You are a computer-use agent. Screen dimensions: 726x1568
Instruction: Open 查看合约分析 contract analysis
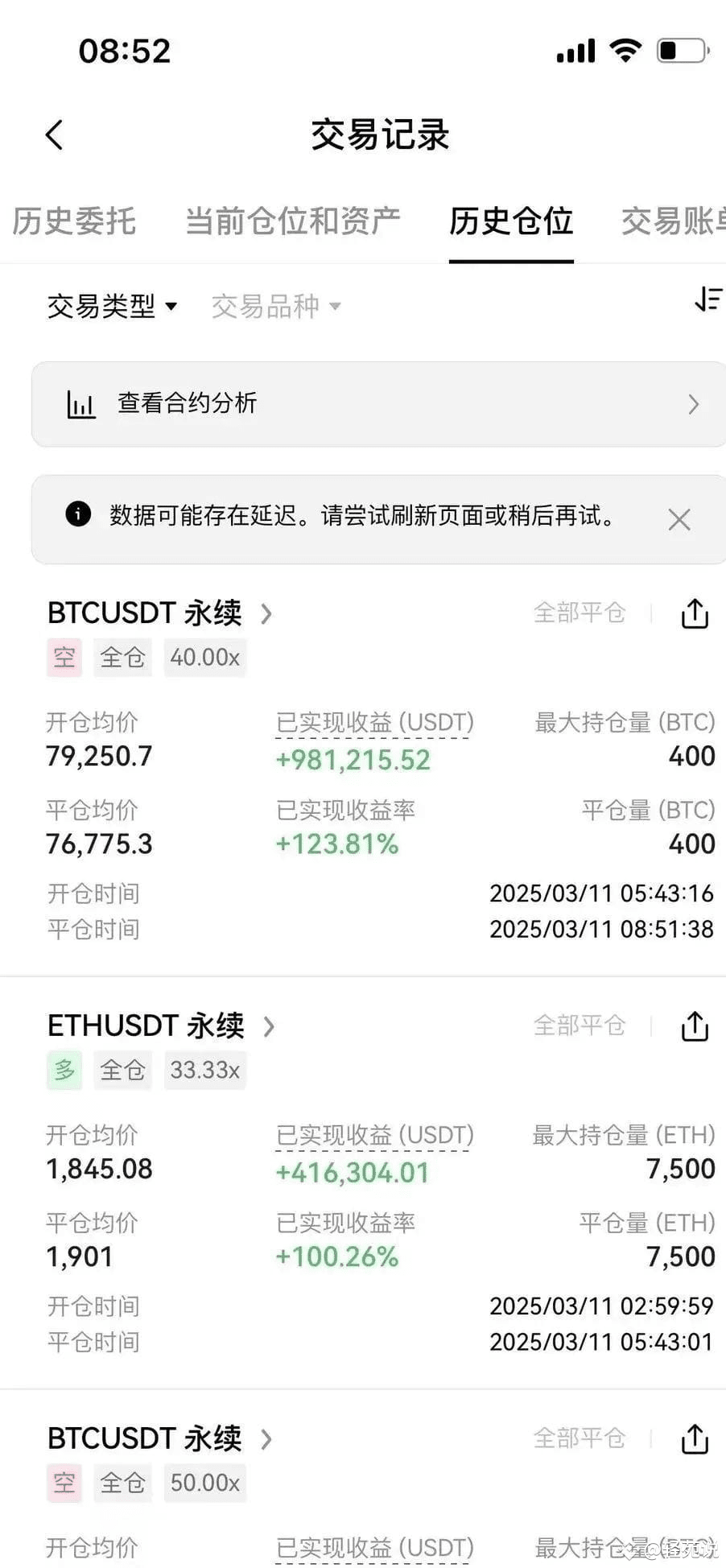tap(378, 404)
